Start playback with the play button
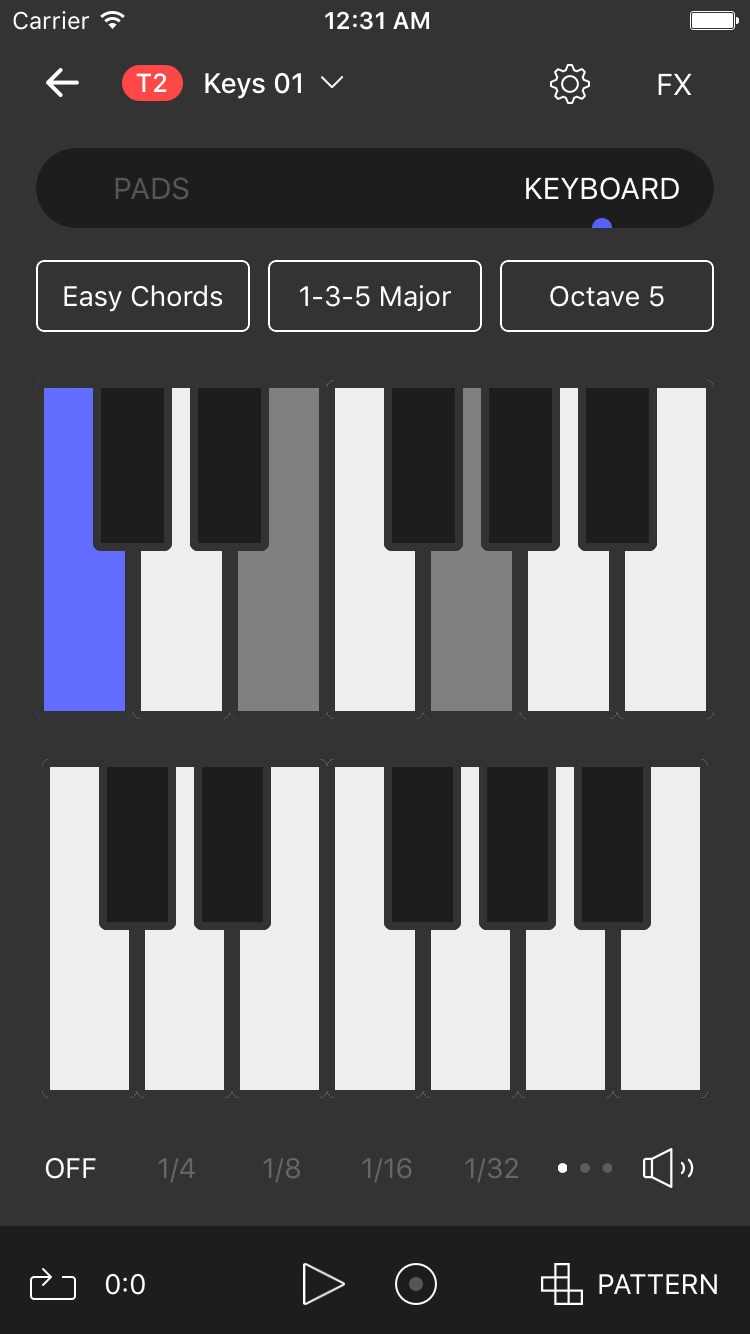750x1334 pixels. point(323,1284)
